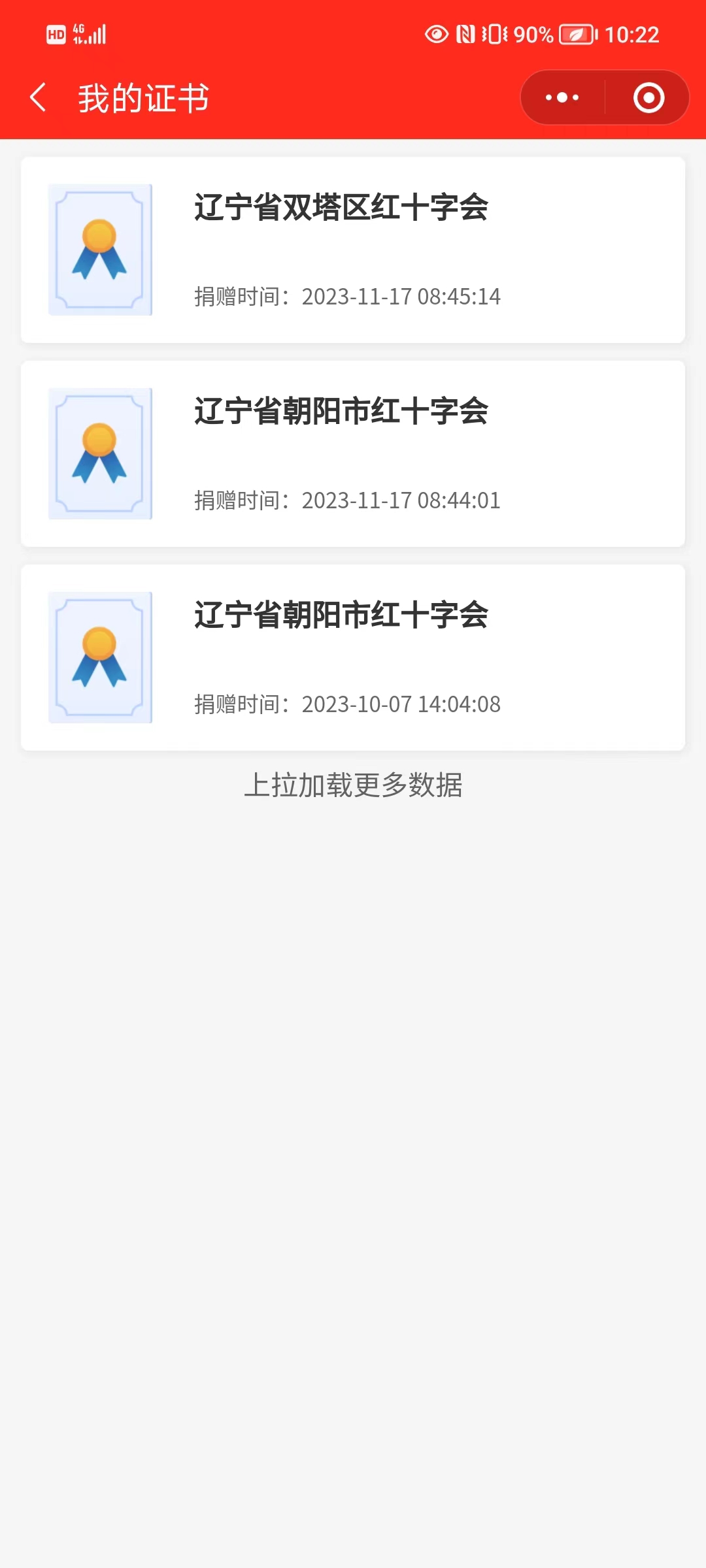The width and height of the screenshot is (706, 1568).
Task: Go back from the 我的证书 page
Action: pyautogui.click(x=39, y=98)
